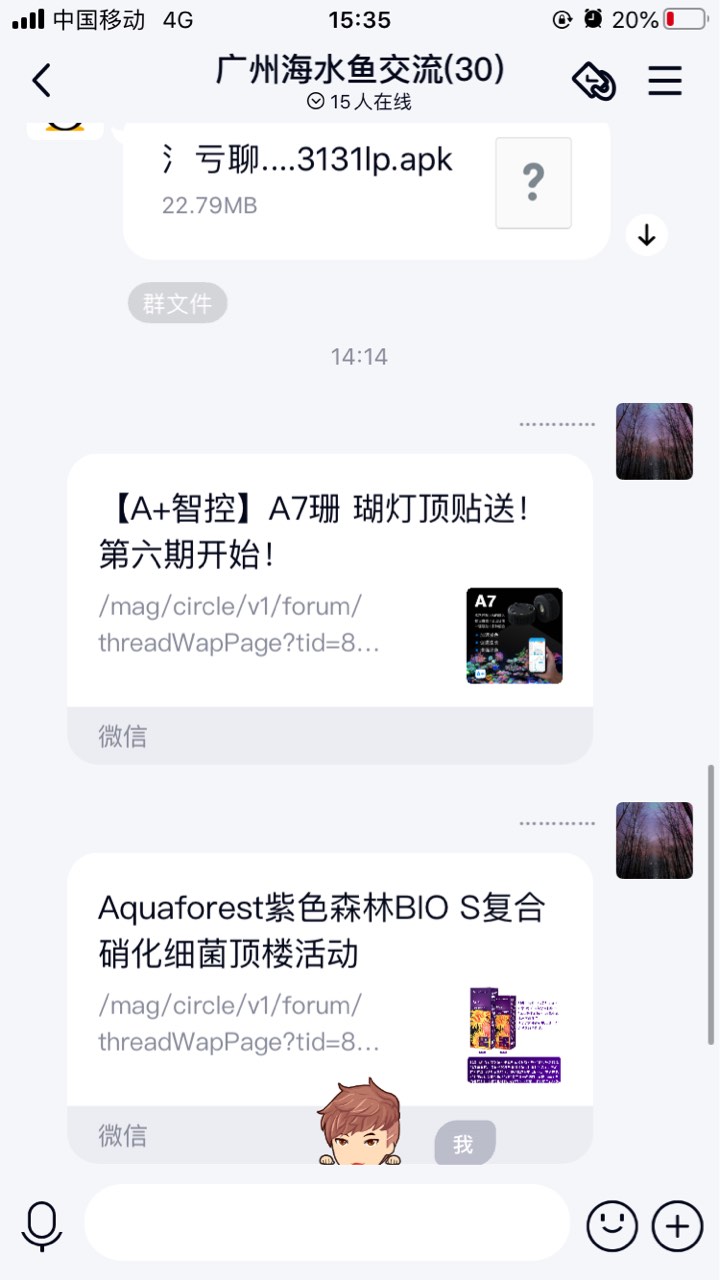
Task: Open the plus attachment options
Action: (x=677, y=1225)
